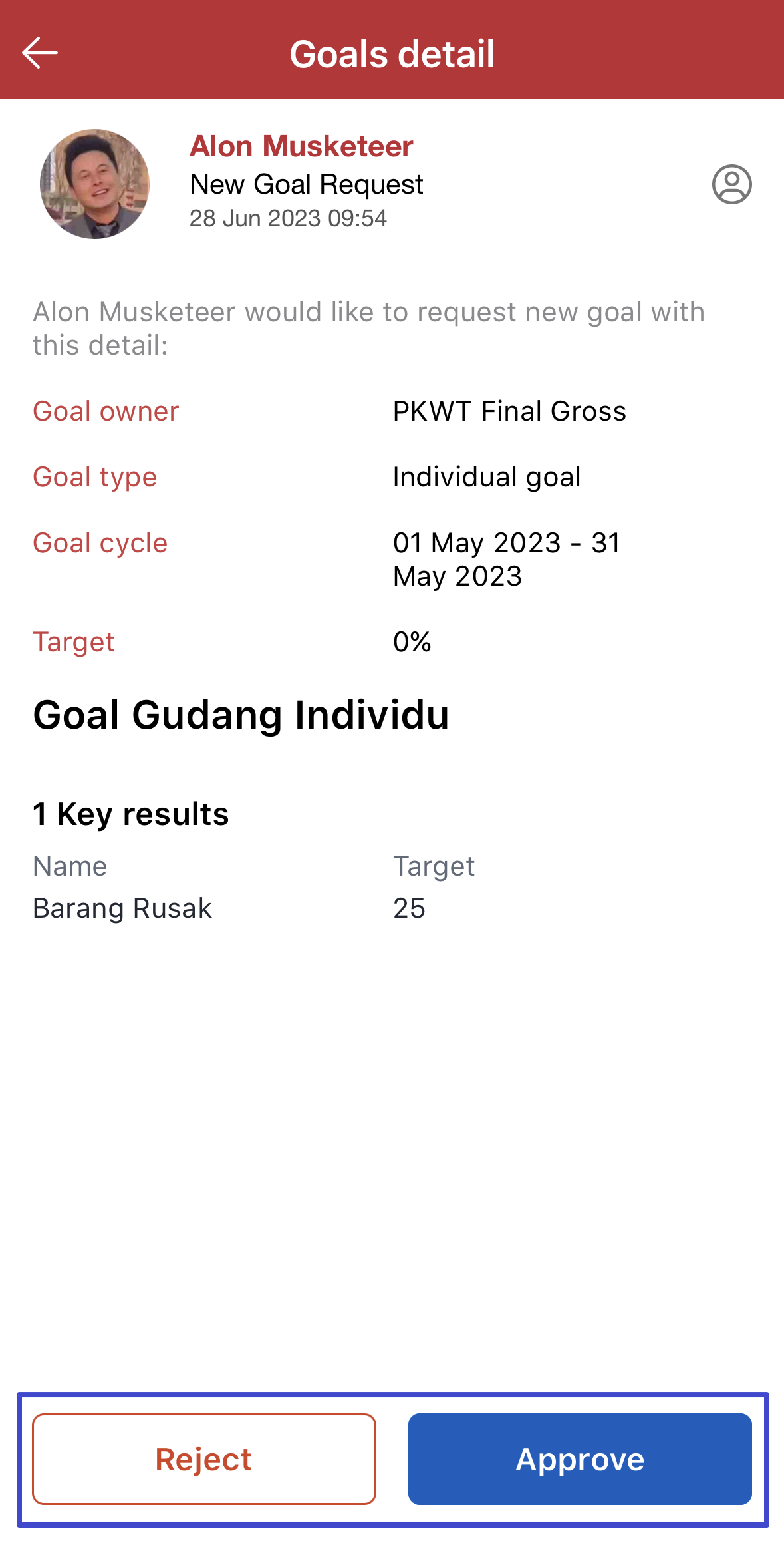Go back from Goals detail
Screen dimensions: 784x1541
click(x=40, y=53)
